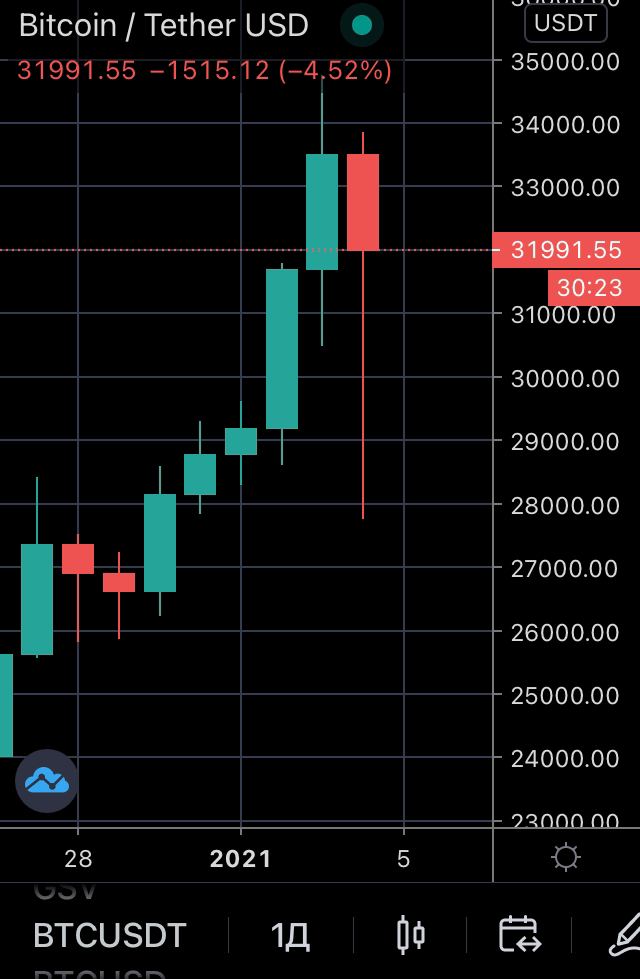Screen dimensions: 640x979
Task: Tap the USDT currency label button
Action: [x=566, y=24]
